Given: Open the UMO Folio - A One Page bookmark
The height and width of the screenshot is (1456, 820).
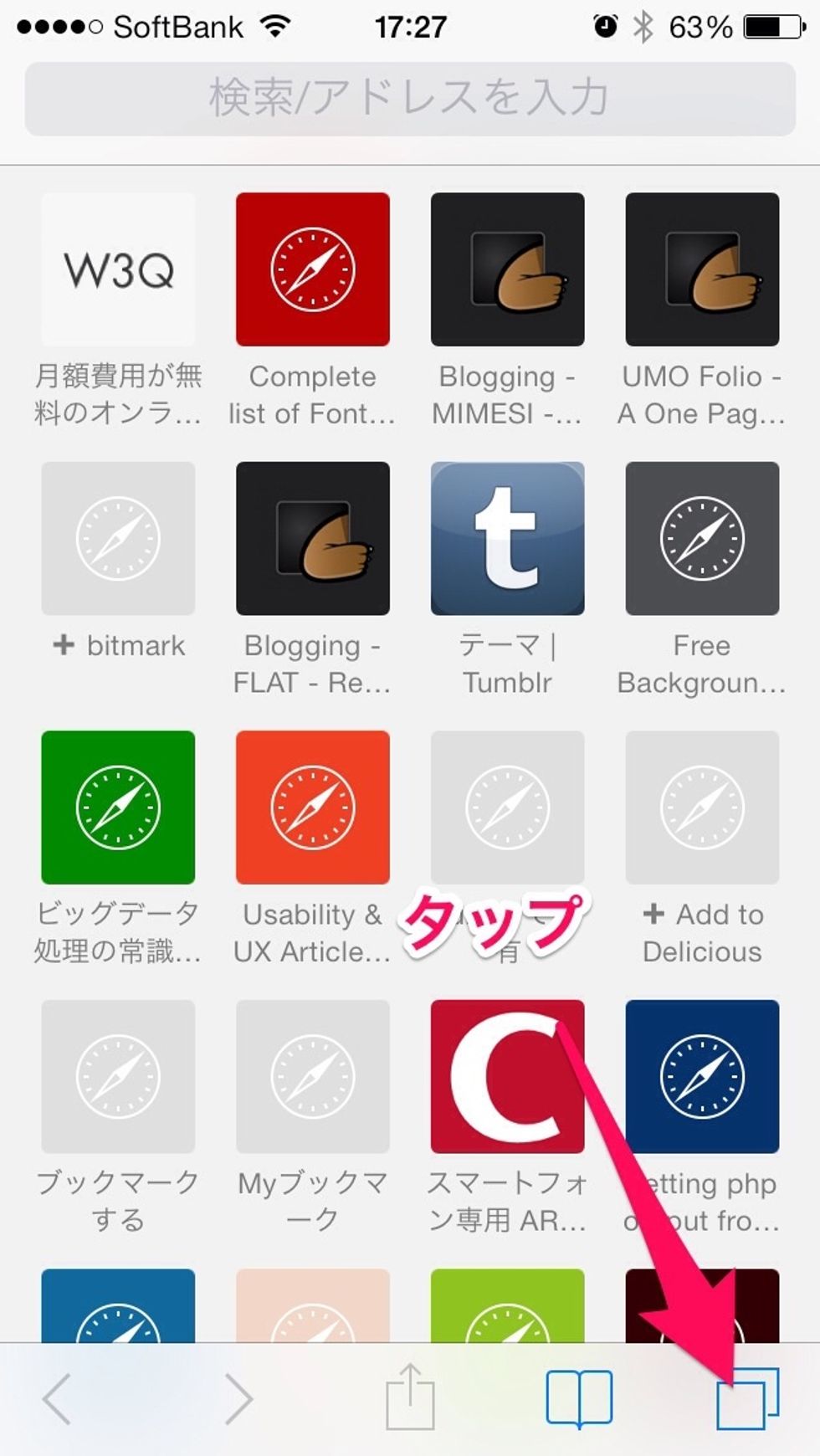Looking at the screenshot, I should click(x=702, y=269).
